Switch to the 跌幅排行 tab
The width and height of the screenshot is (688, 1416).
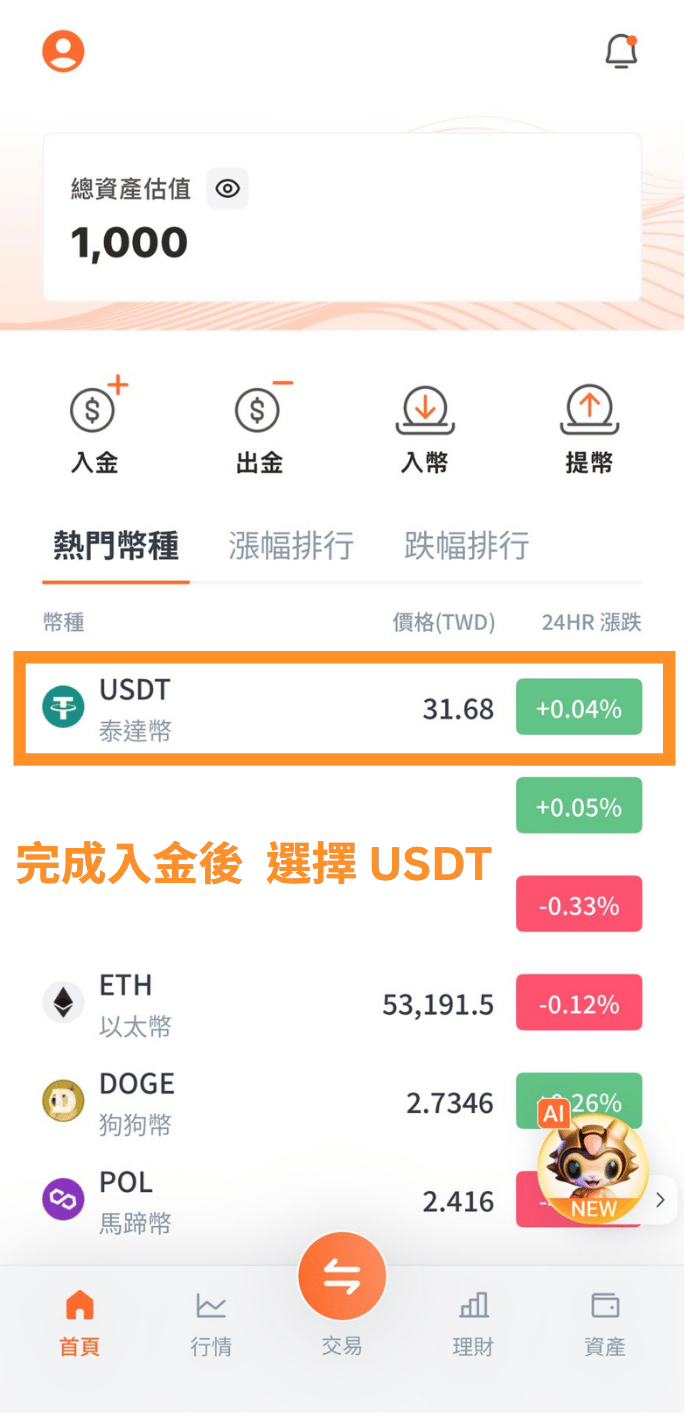pyautogui.click(x=466, y=546)
